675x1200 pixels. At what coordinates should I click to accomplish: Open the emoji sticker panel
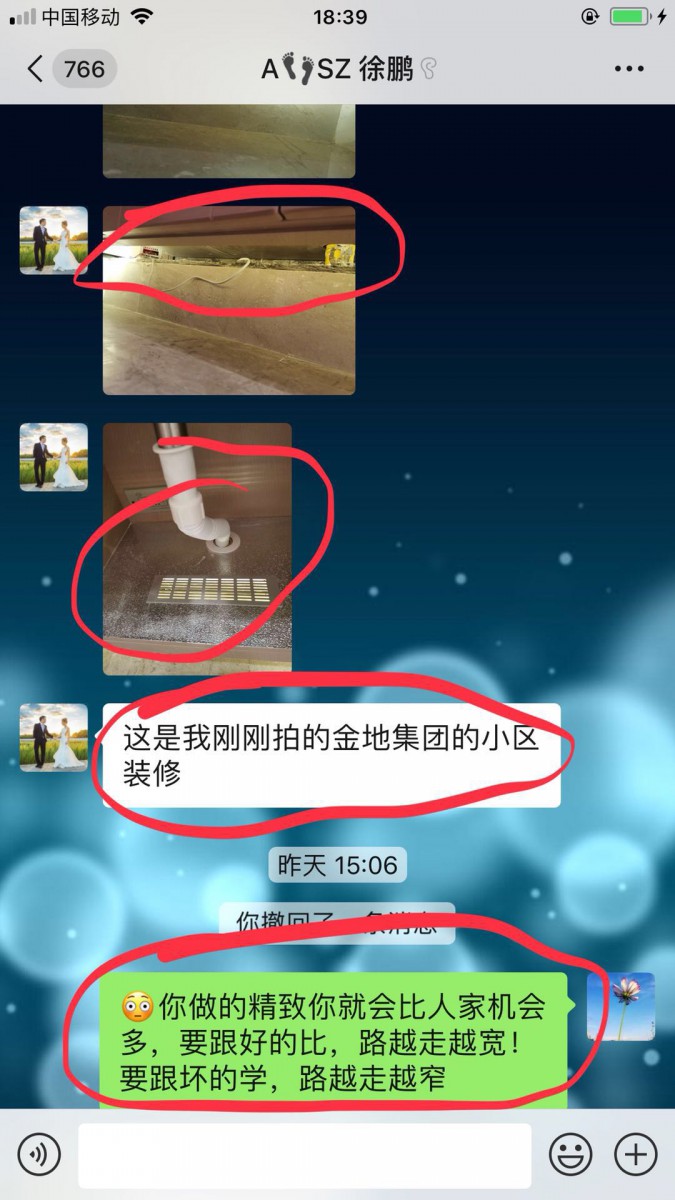tap(572, 1155)
